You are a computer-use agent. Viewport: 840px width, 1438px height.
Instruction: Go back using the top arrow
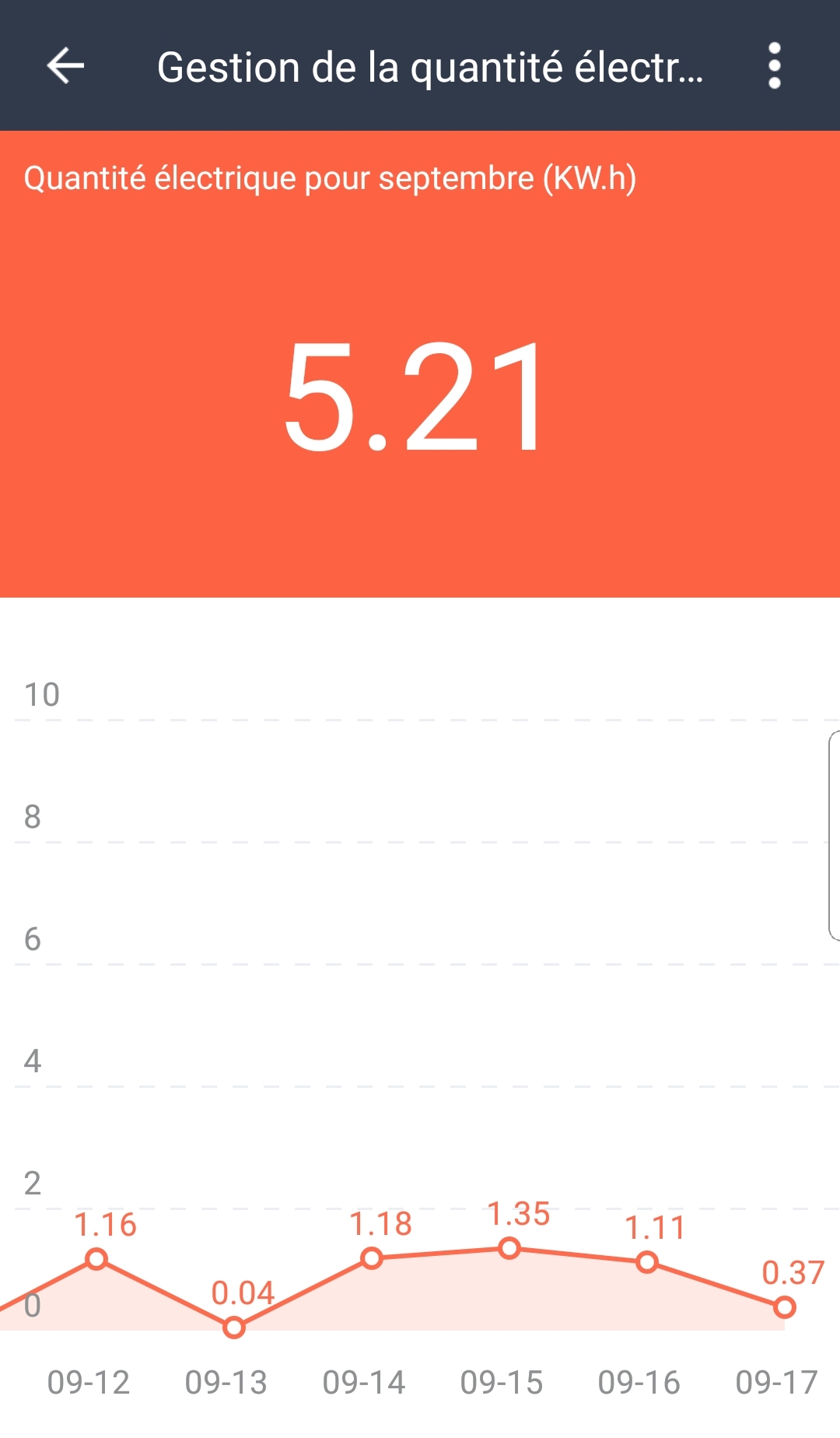tap(65, 65)
